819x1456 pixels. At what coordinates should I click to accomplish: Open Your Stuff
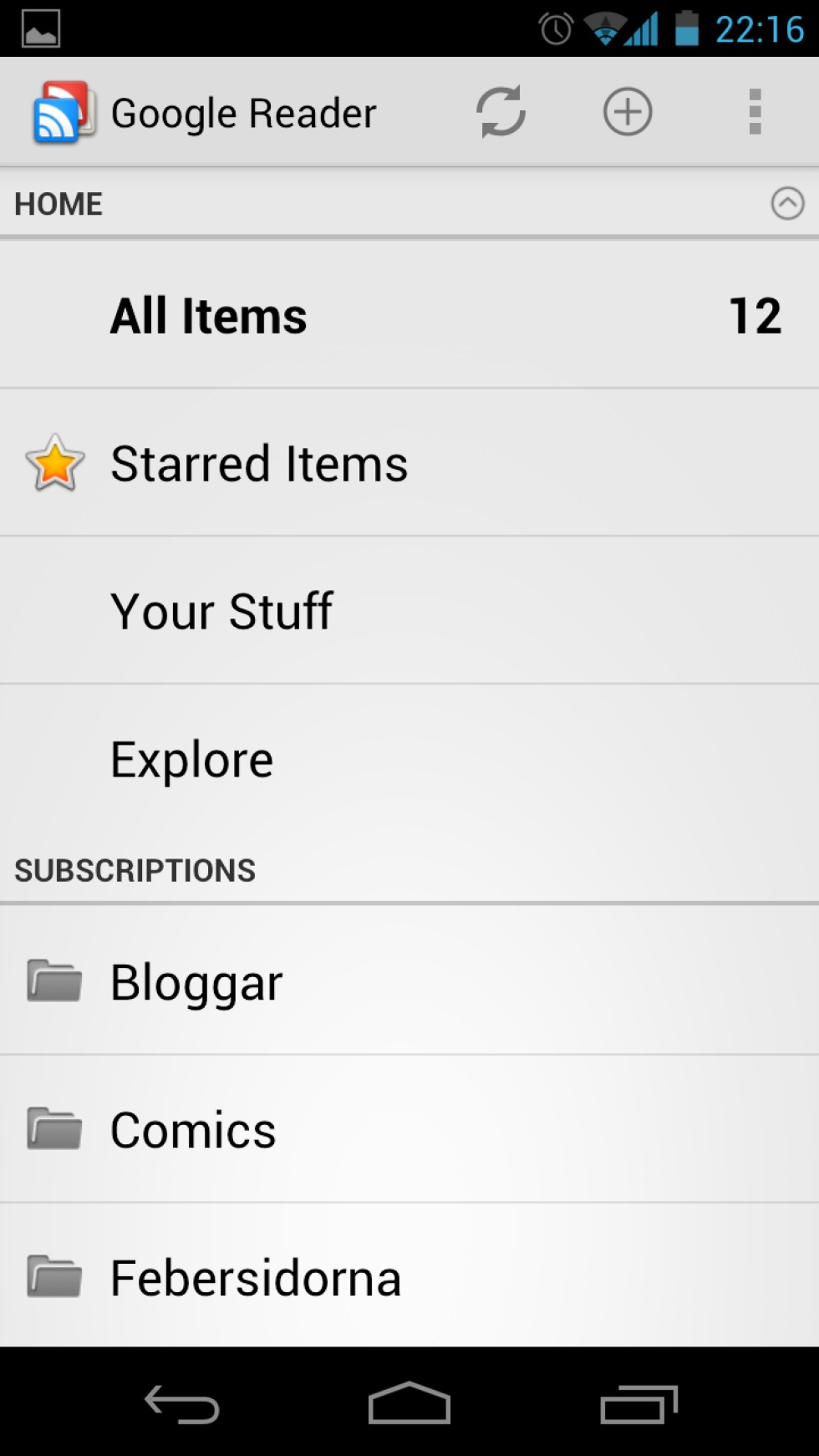409,611
